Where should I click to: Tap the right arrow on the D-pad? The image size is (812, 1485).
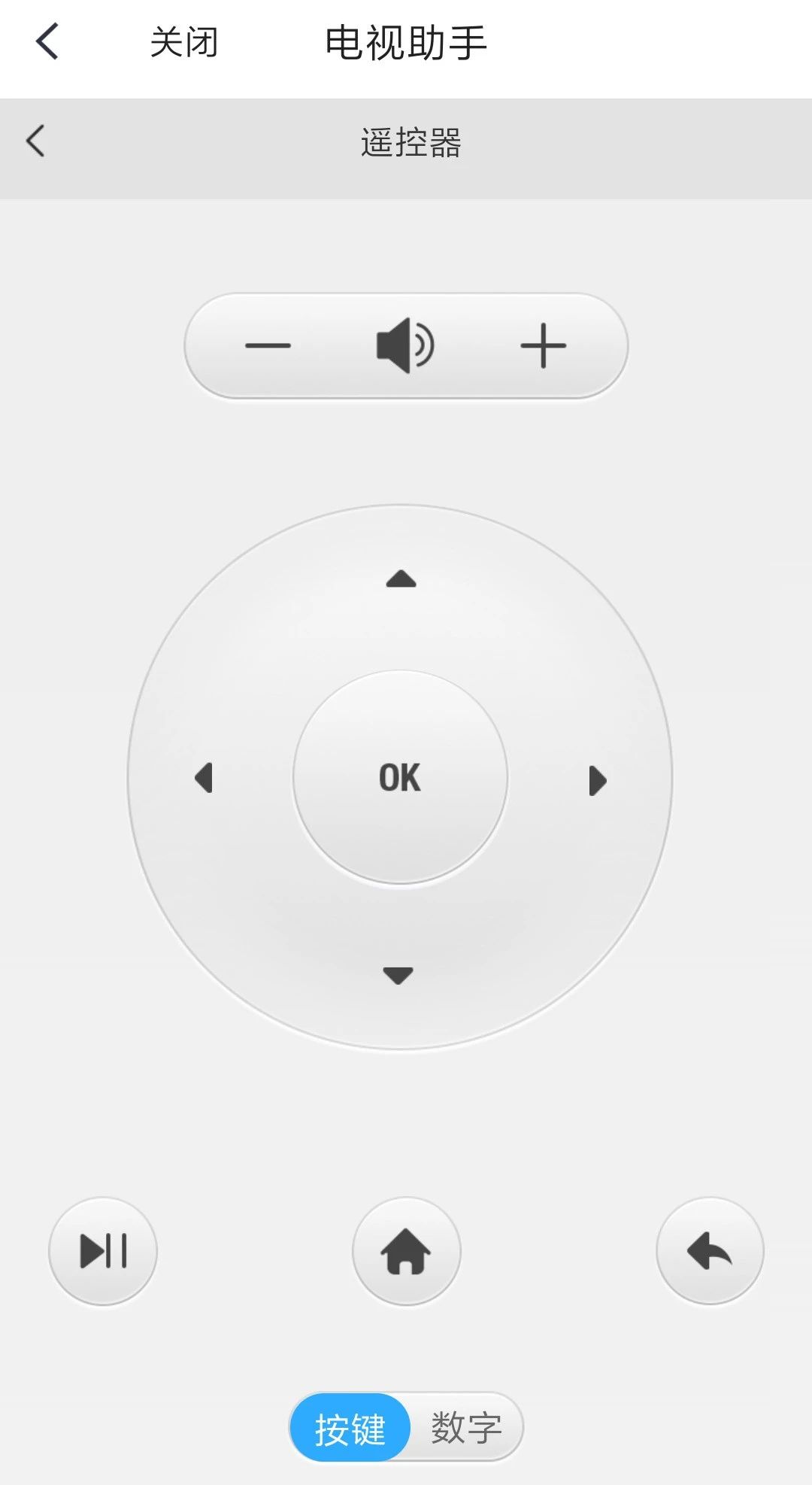point(597,780)
